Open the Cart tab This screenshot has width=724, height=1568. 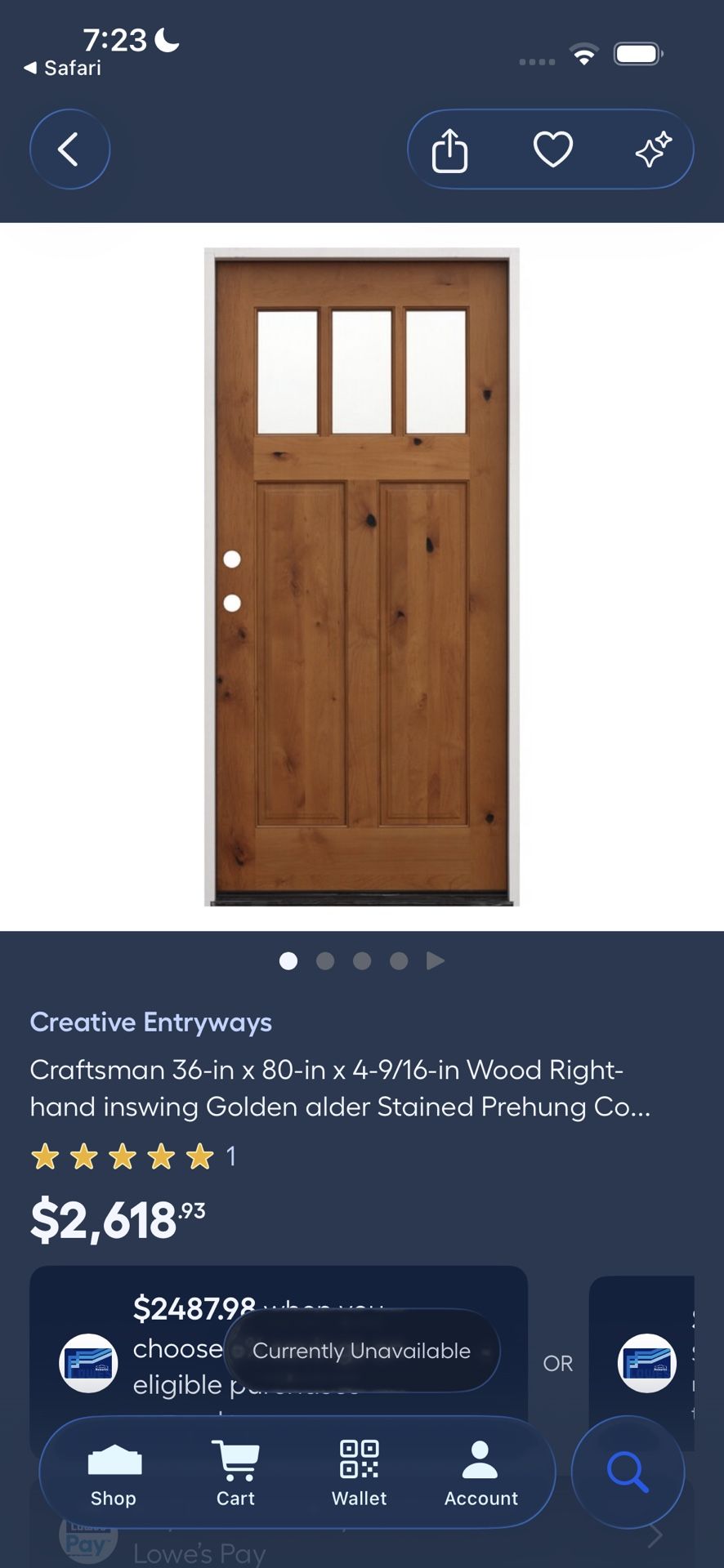tap(235, 1474)
